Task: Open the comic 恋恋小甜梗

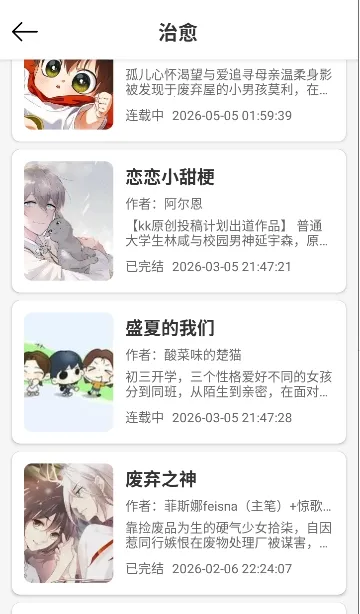Action: coord(179,221)
